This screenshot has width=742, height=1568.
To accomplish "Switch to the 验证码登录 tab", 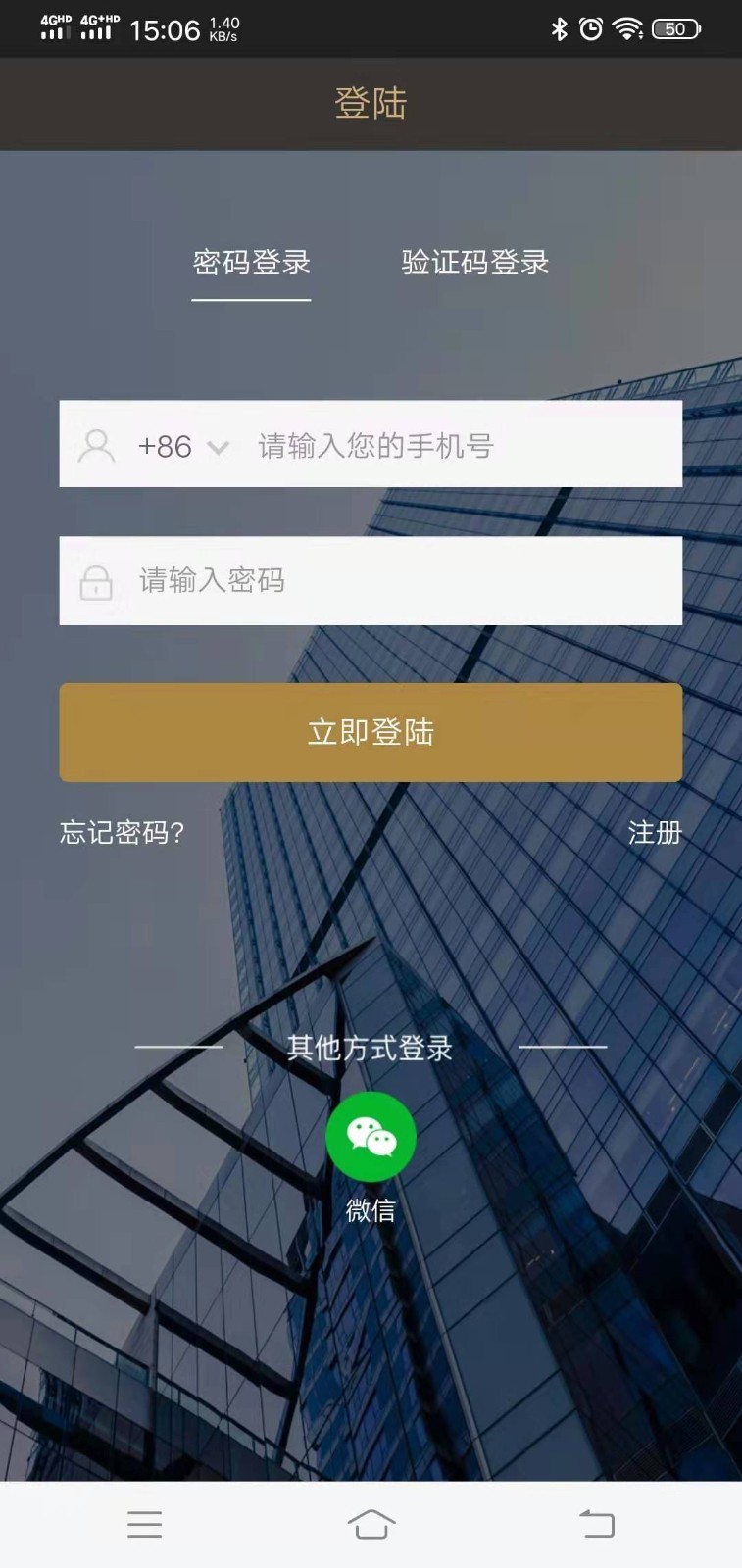I will coord(474,263).
